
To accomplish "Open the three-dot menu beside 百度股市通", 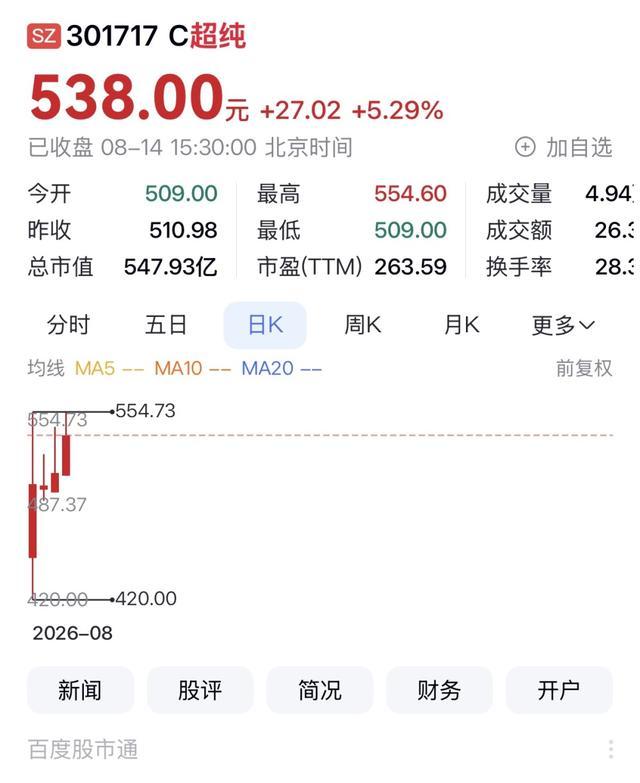I will [x=611, y=750].
